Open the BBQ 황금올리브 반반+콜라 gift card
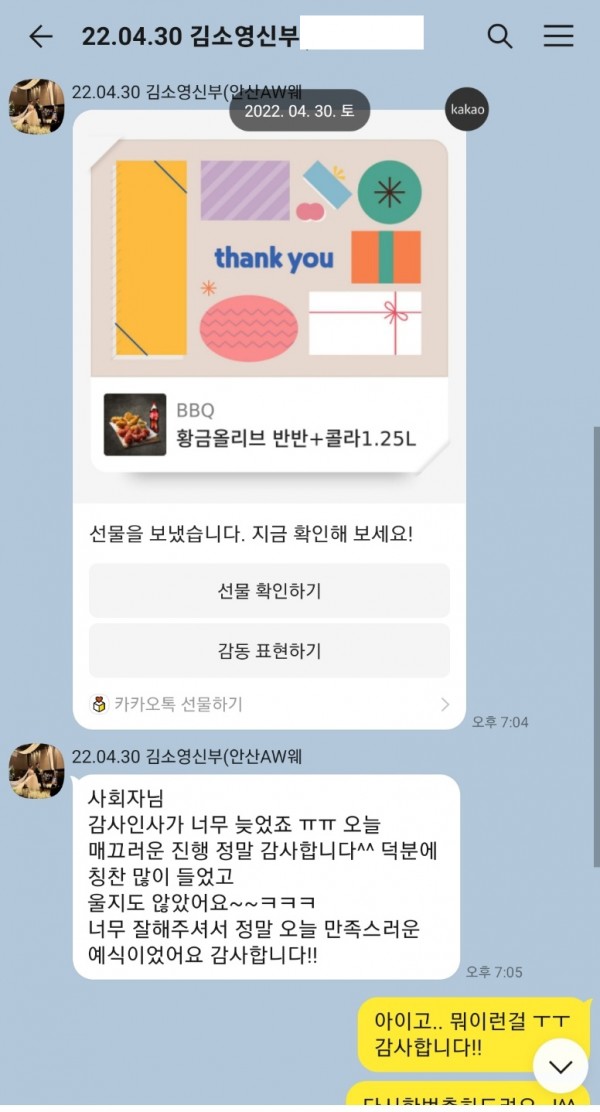The width and height of the screenshot is (600, 1112). [269, 425]
